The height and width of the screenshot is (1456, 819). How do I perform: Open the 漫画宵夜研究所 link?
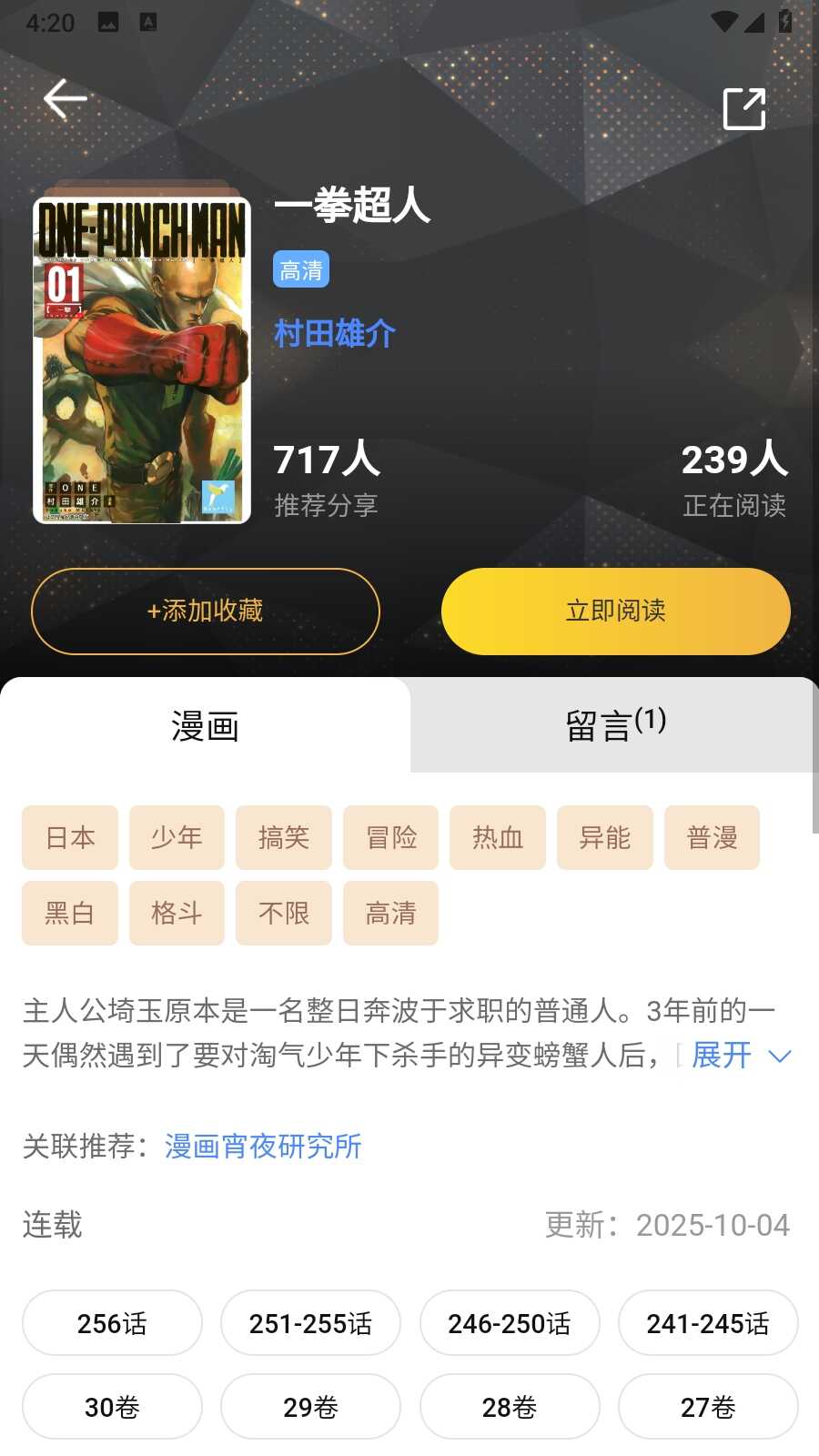(263, 1146)
